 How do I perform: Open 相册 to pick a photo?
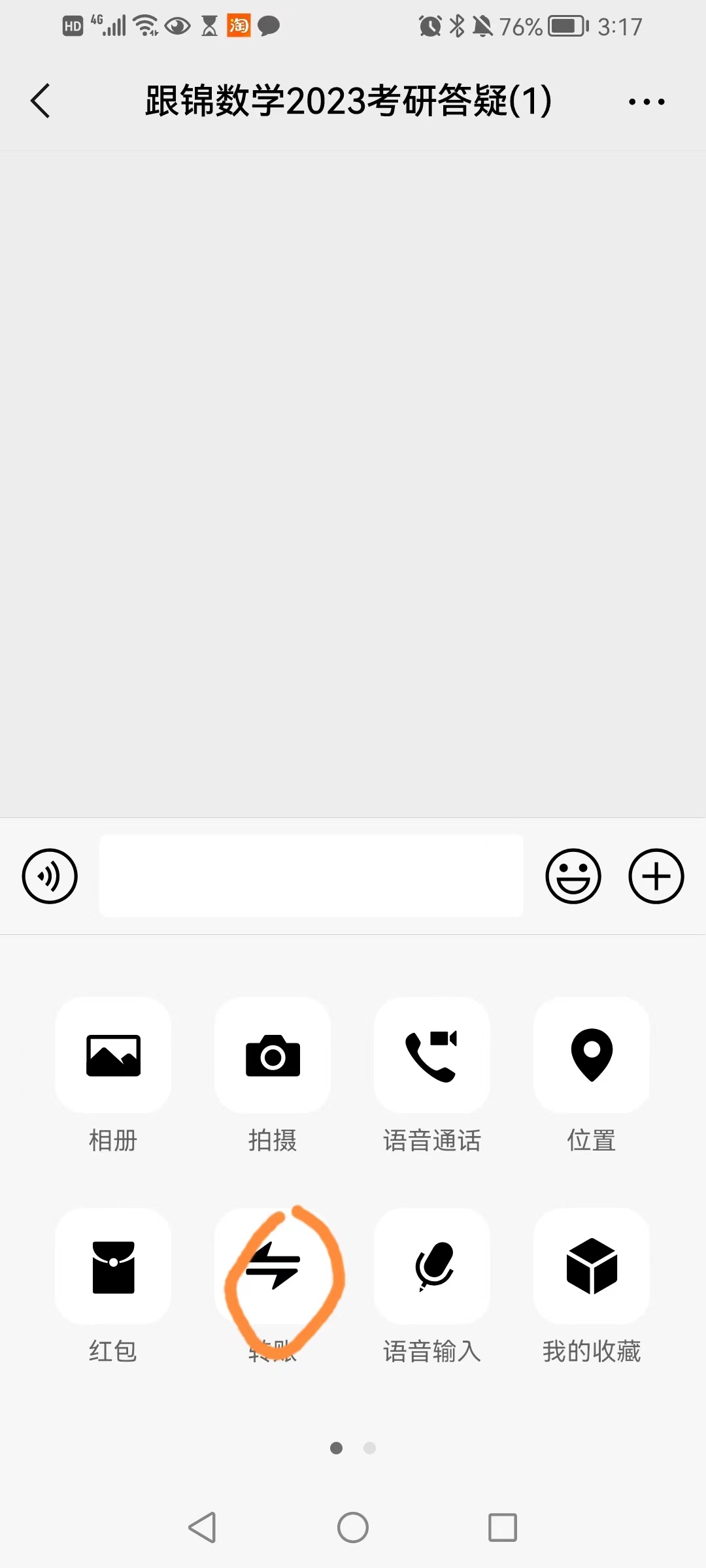point(113,1055)
